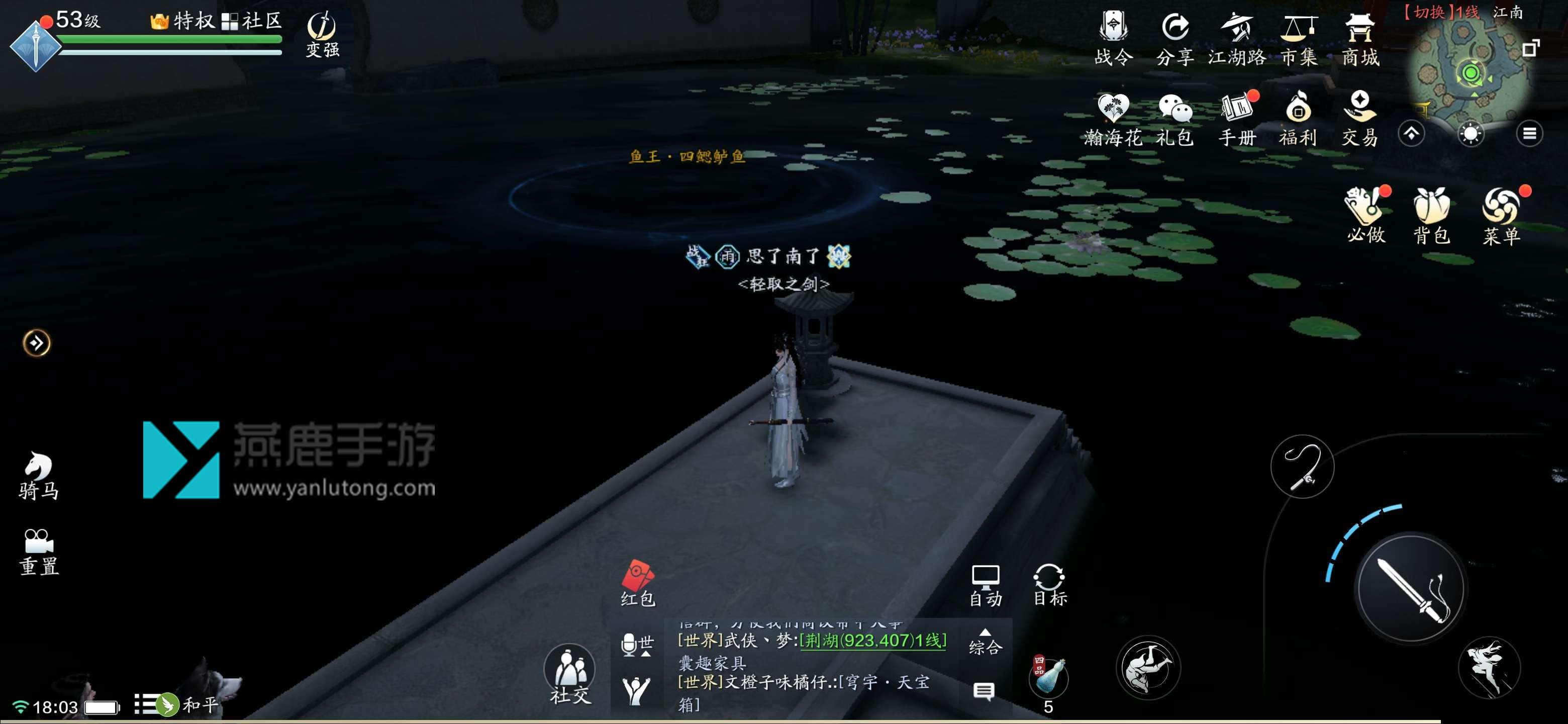Cast the fishing rod skill
Image resolution: width=1568 pixels, height=724 pixels.
[x=1302, y=467]
